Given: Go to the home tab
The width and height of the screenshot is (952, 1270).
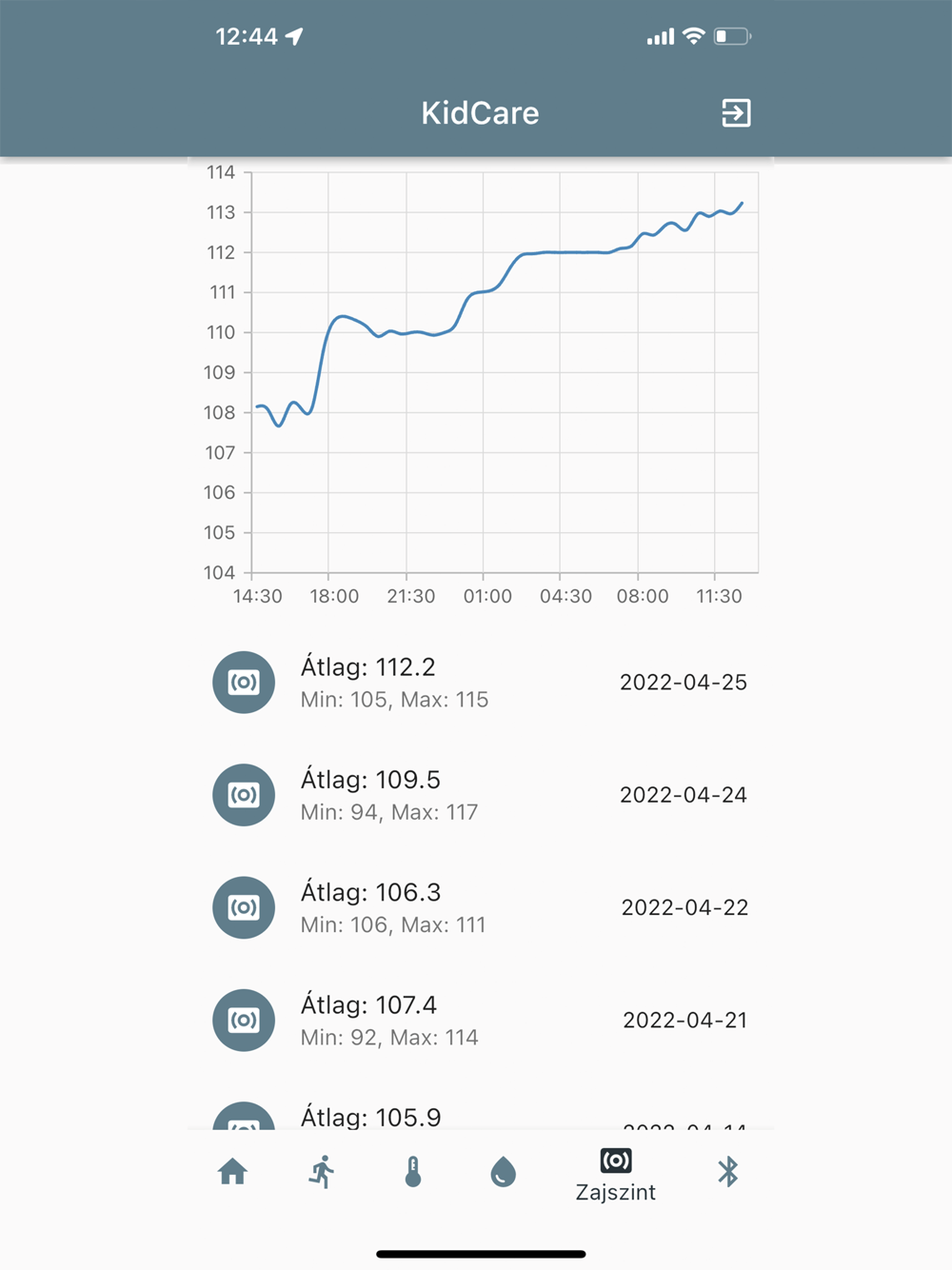Looking at the screenshot, I should pos(232,1172).
